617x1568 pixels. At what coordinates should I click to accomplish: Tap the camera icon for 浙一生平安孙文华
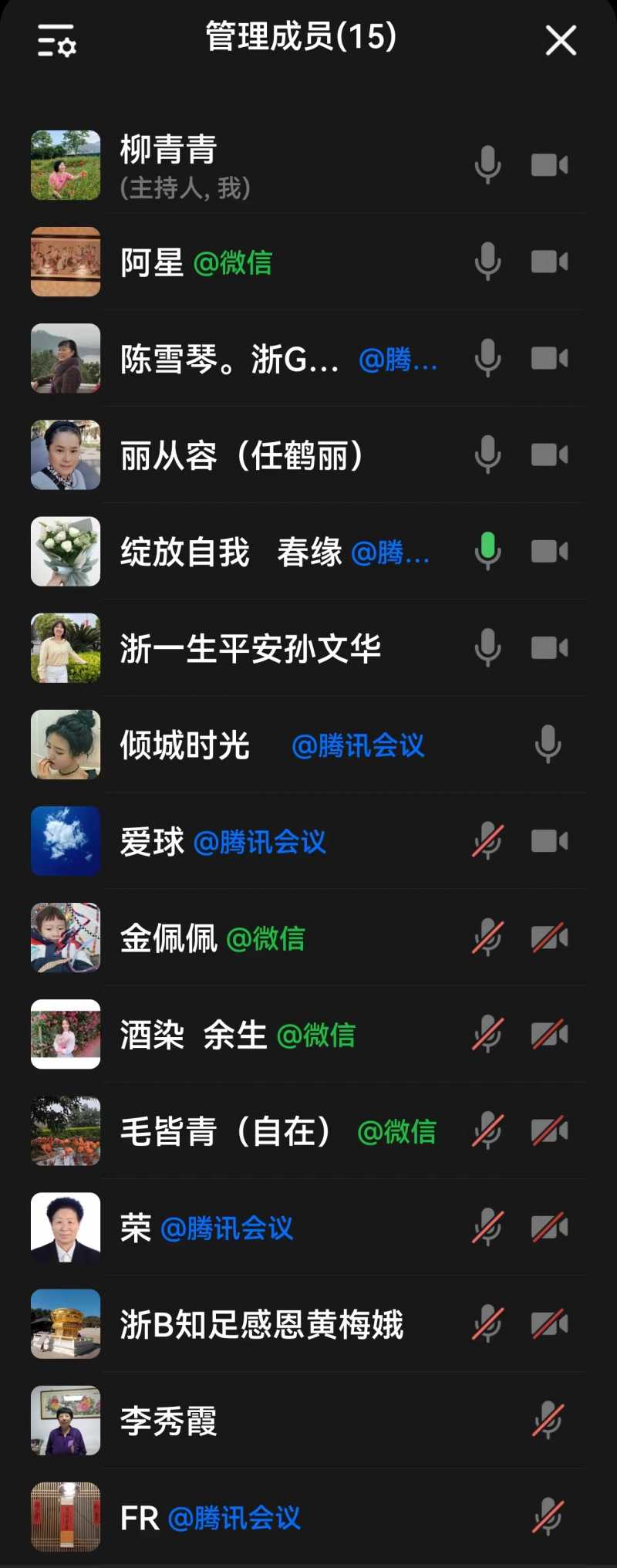point(549,647)
